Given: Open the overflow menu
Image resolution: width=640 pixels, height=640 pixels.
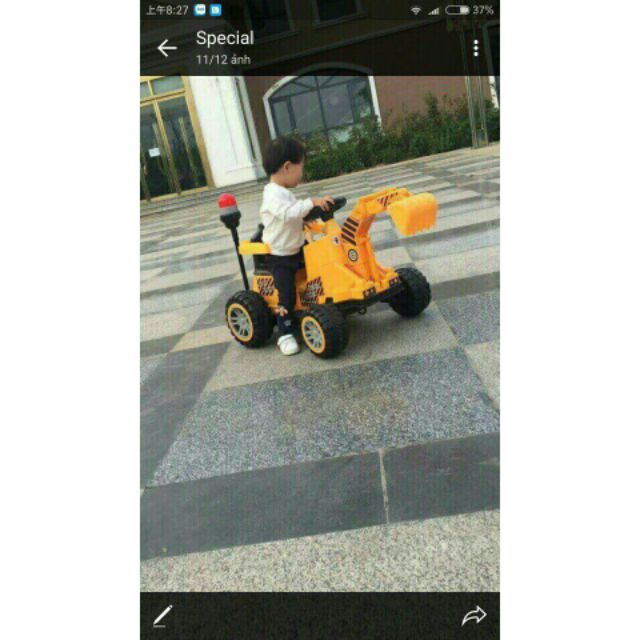Looking at the screenshot, I should pos(475,48).
